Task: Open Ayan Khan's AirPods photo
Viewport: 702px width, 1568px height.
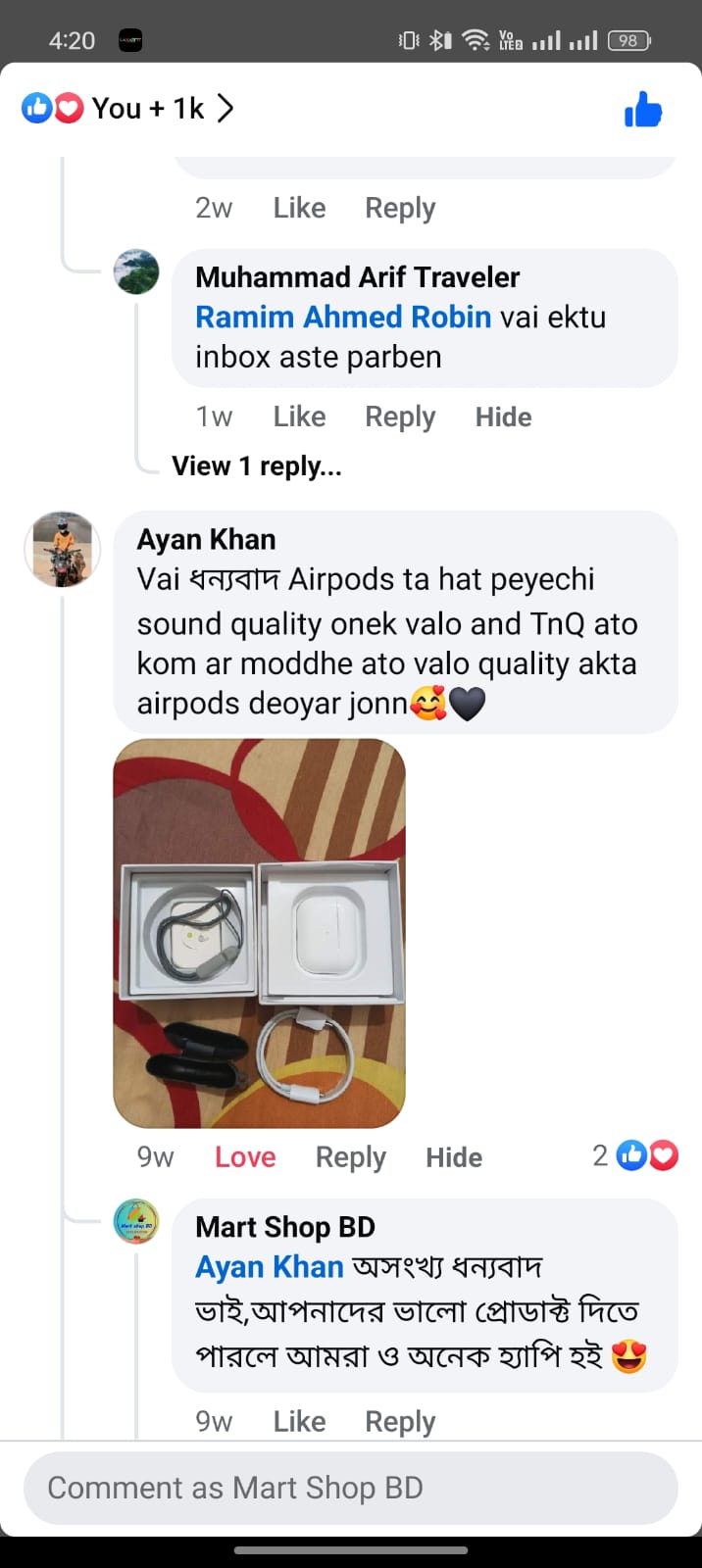Action: click(x=260, y=933)
